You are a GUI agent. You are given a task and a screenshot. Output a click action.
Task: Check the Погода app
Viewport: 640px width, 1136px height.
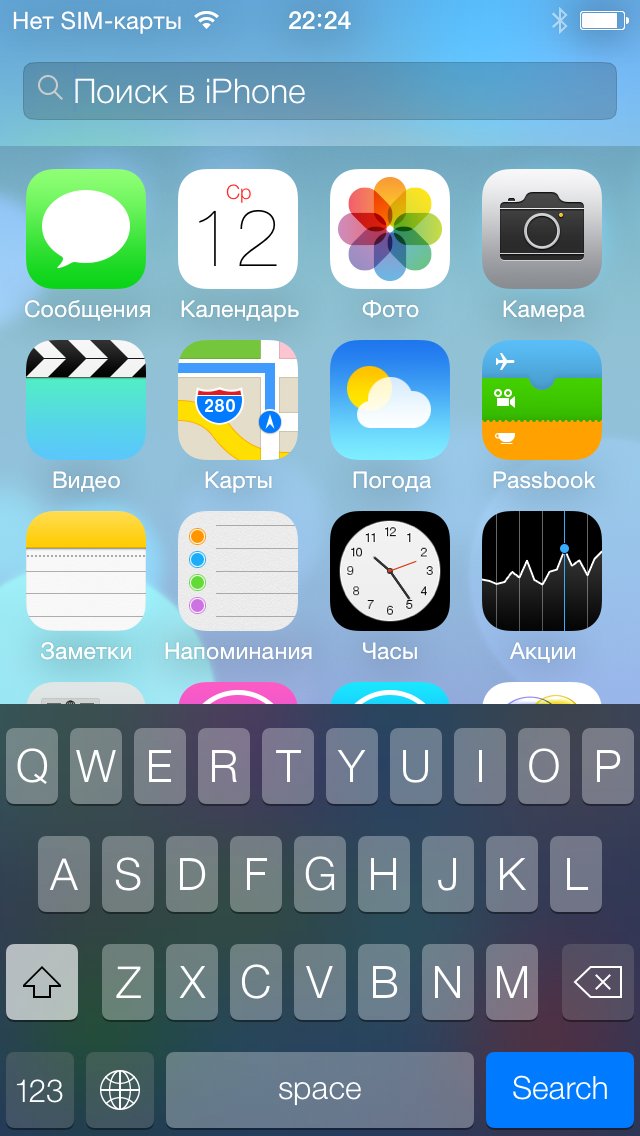point(390,400)
